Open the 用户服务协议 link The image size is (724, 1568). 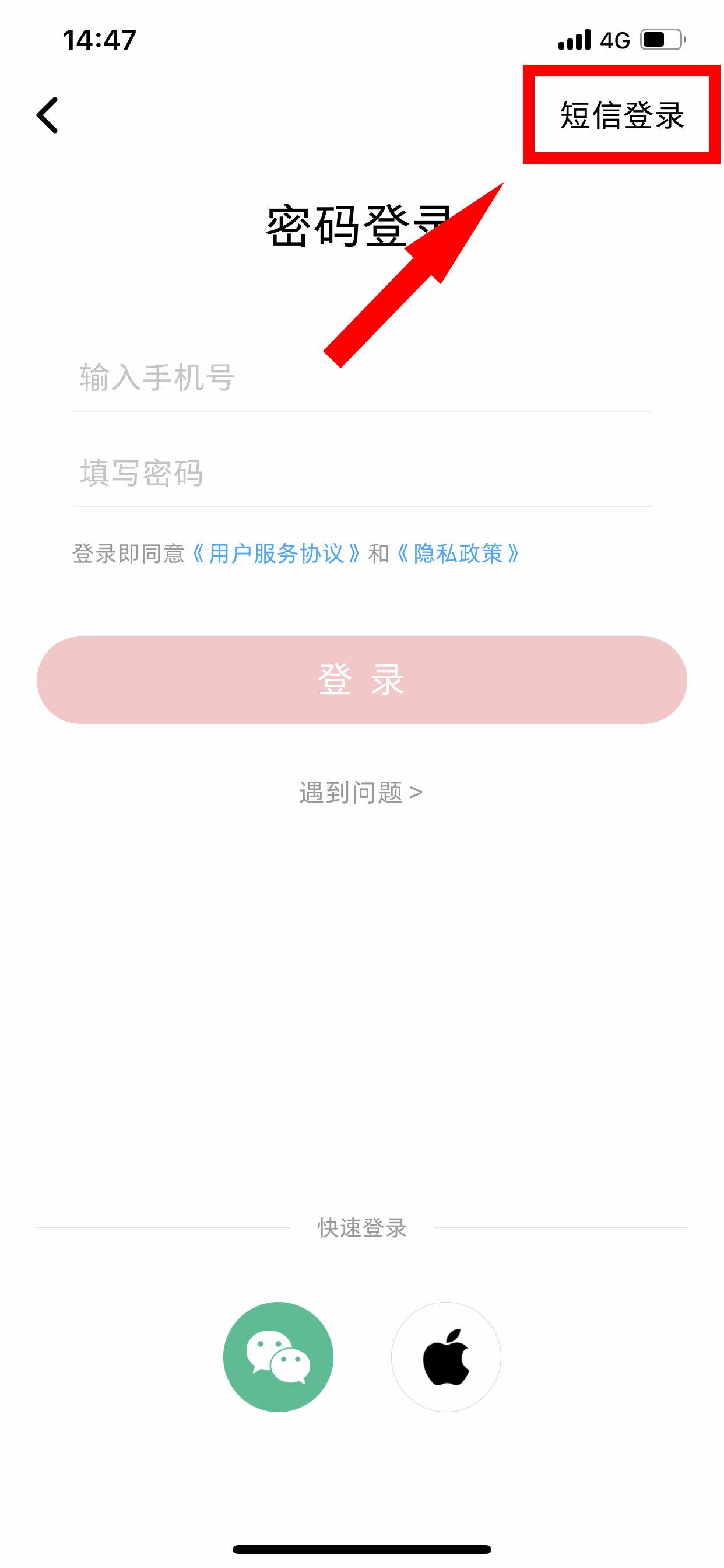(276, 554)
